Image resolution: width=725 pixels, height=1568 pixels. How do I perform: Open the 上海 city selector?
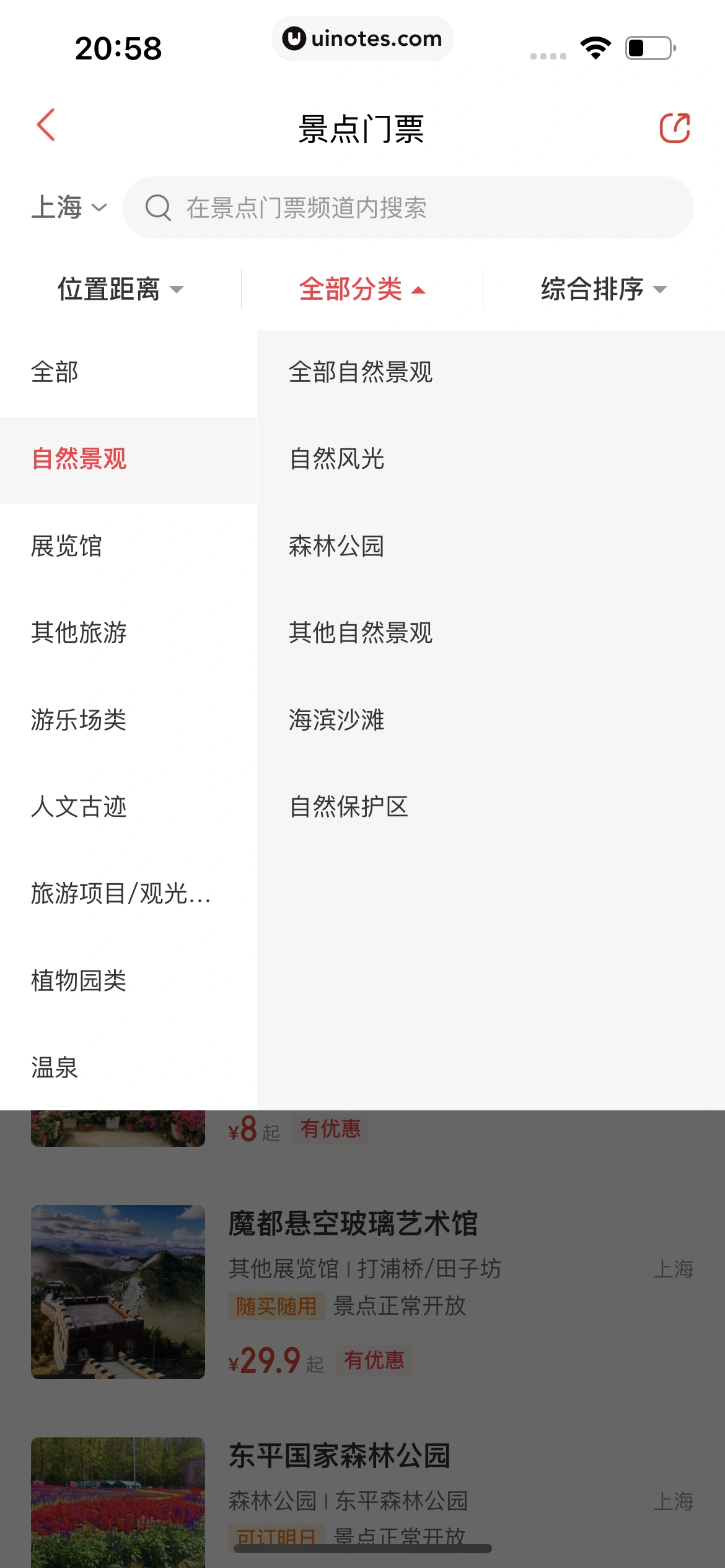click(x=68, y=207)
